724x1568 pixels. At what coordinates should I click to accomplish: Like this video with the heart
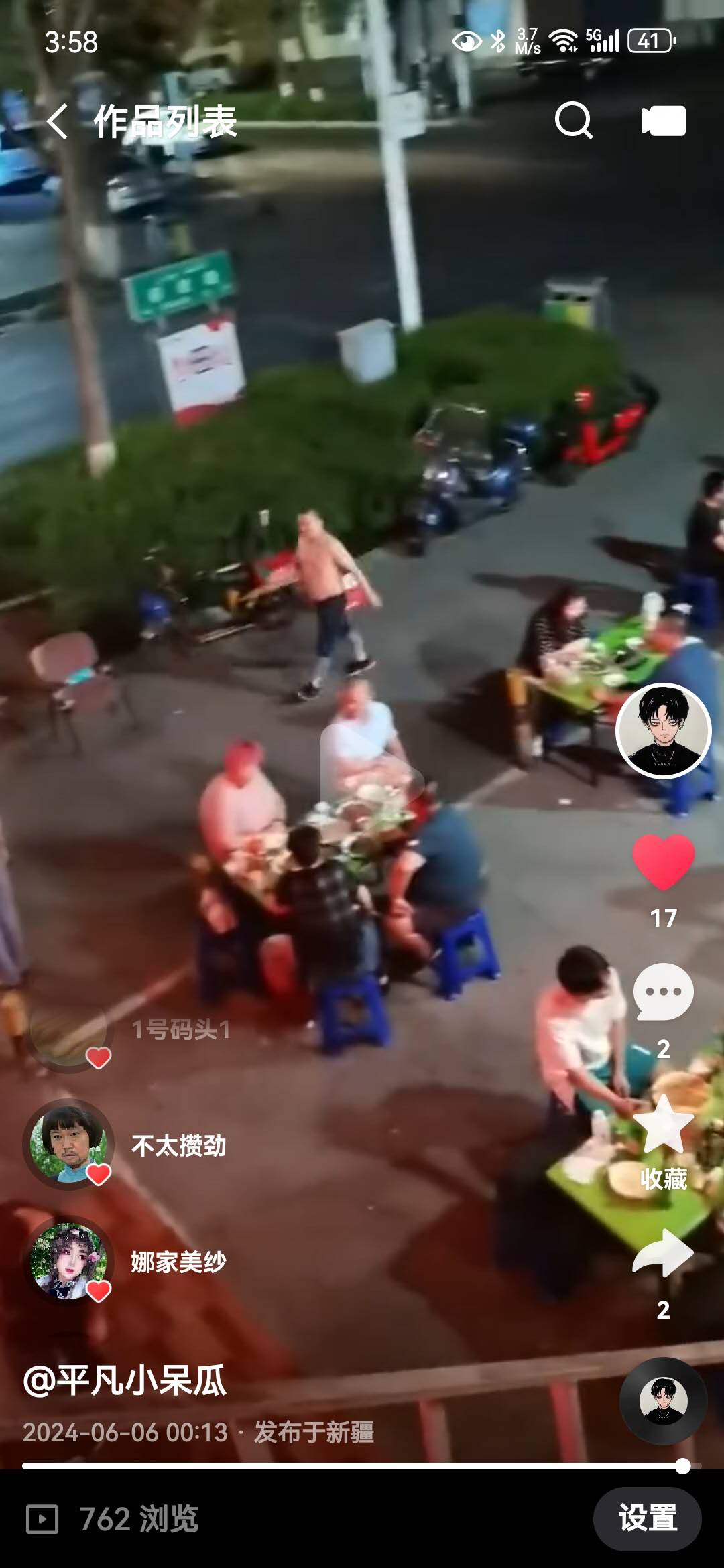664,862
